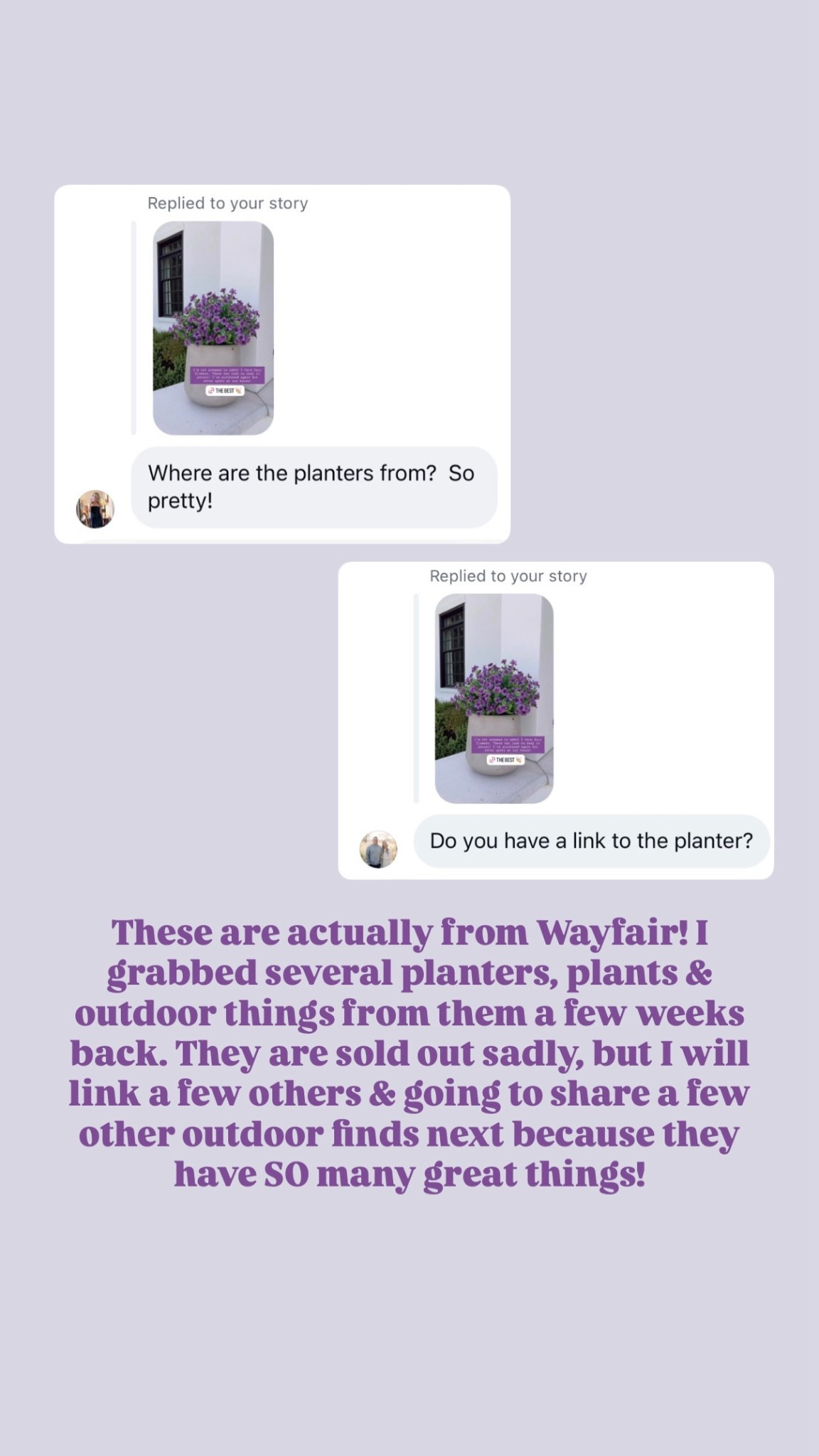Tap the purple caption overlay in second story preview

click(x=508, y=744)
